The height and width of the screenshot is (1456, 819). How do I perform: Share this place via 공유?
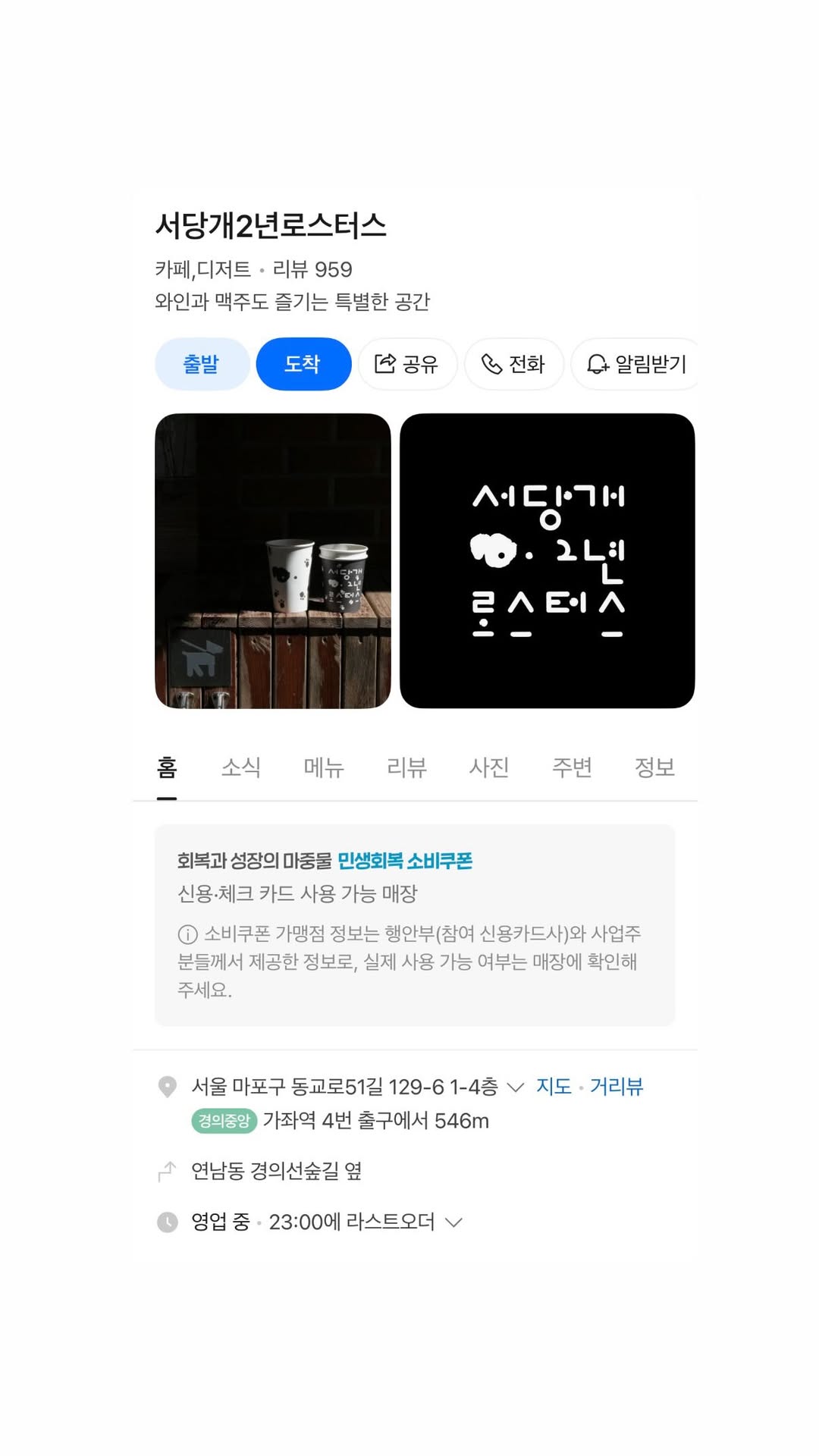click(x=407, y=364)
